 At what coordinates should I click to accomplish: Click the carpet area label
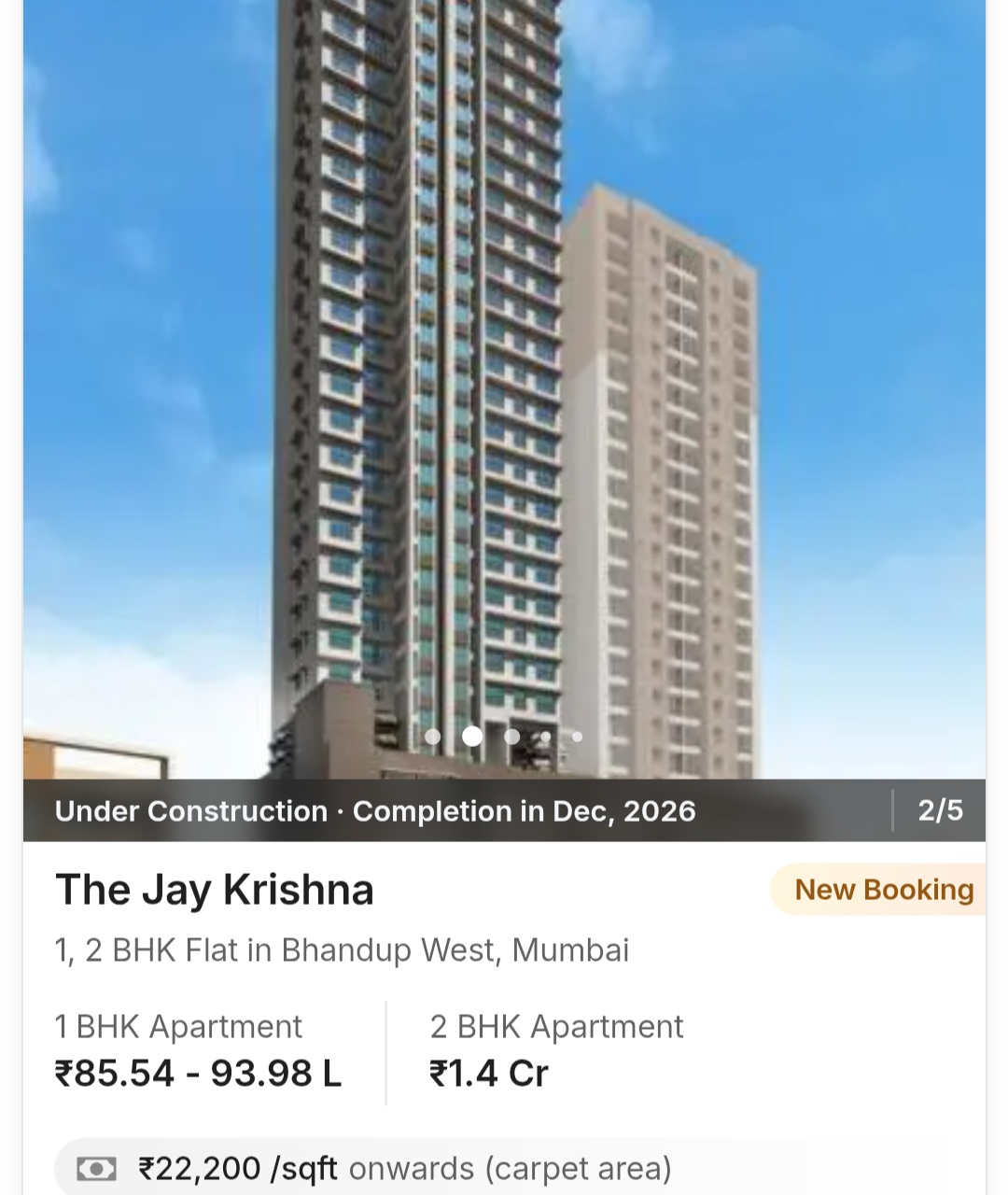pos(581,1168)
